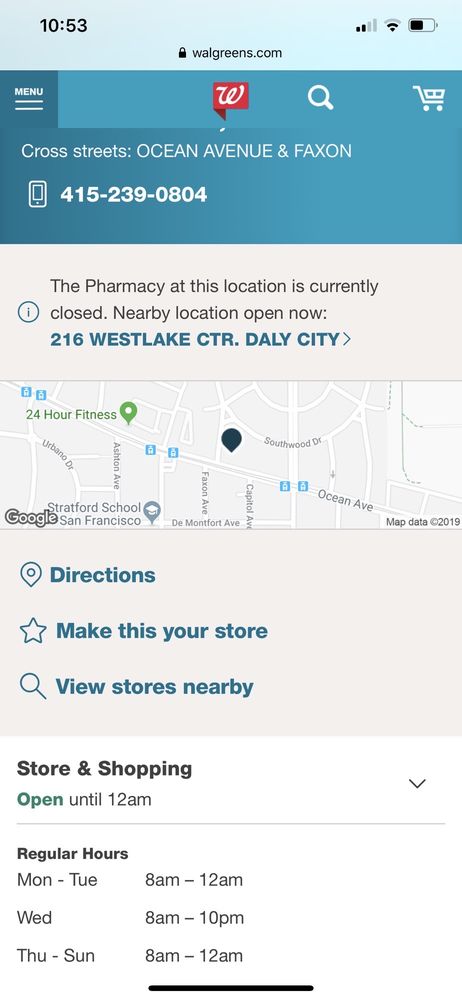
Task: Tap the store pin on the map
Action: pos(231,440)
